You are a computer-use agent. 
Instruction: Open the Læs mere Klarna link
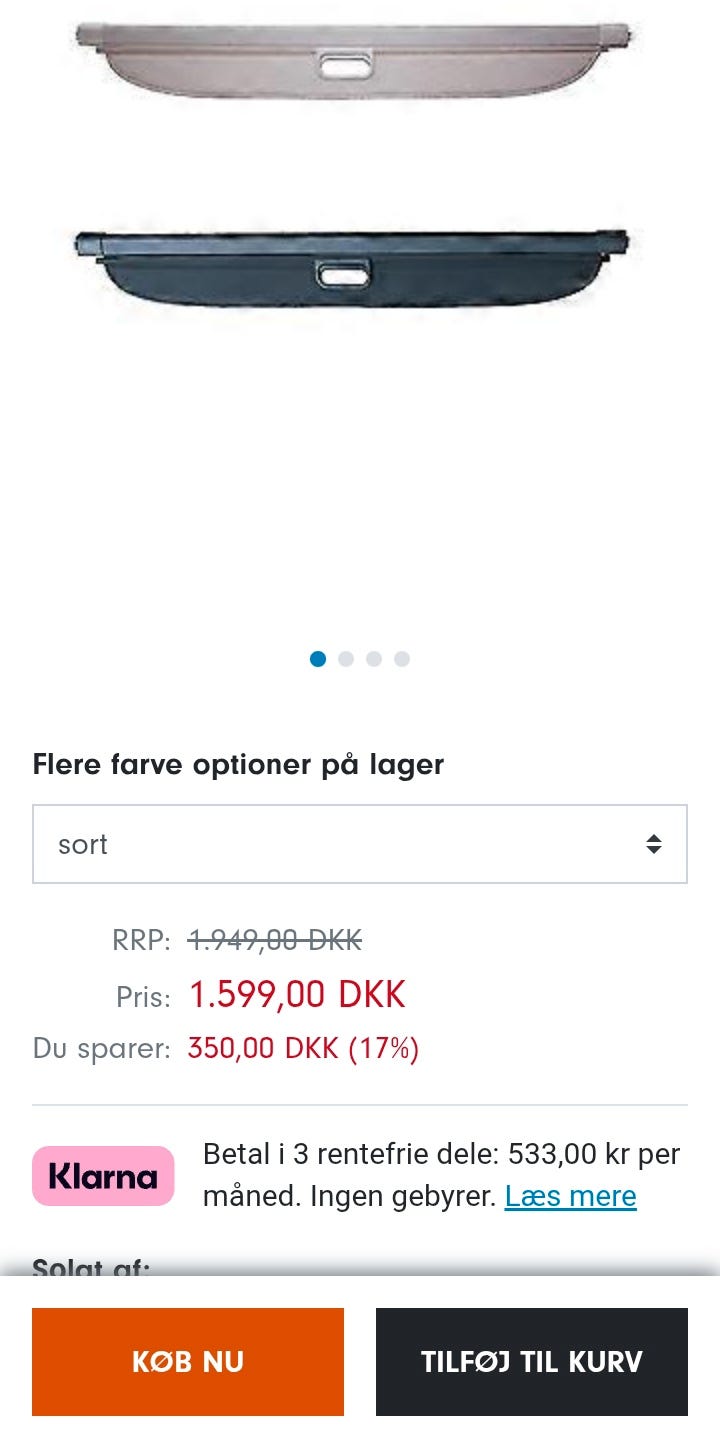570,1197
